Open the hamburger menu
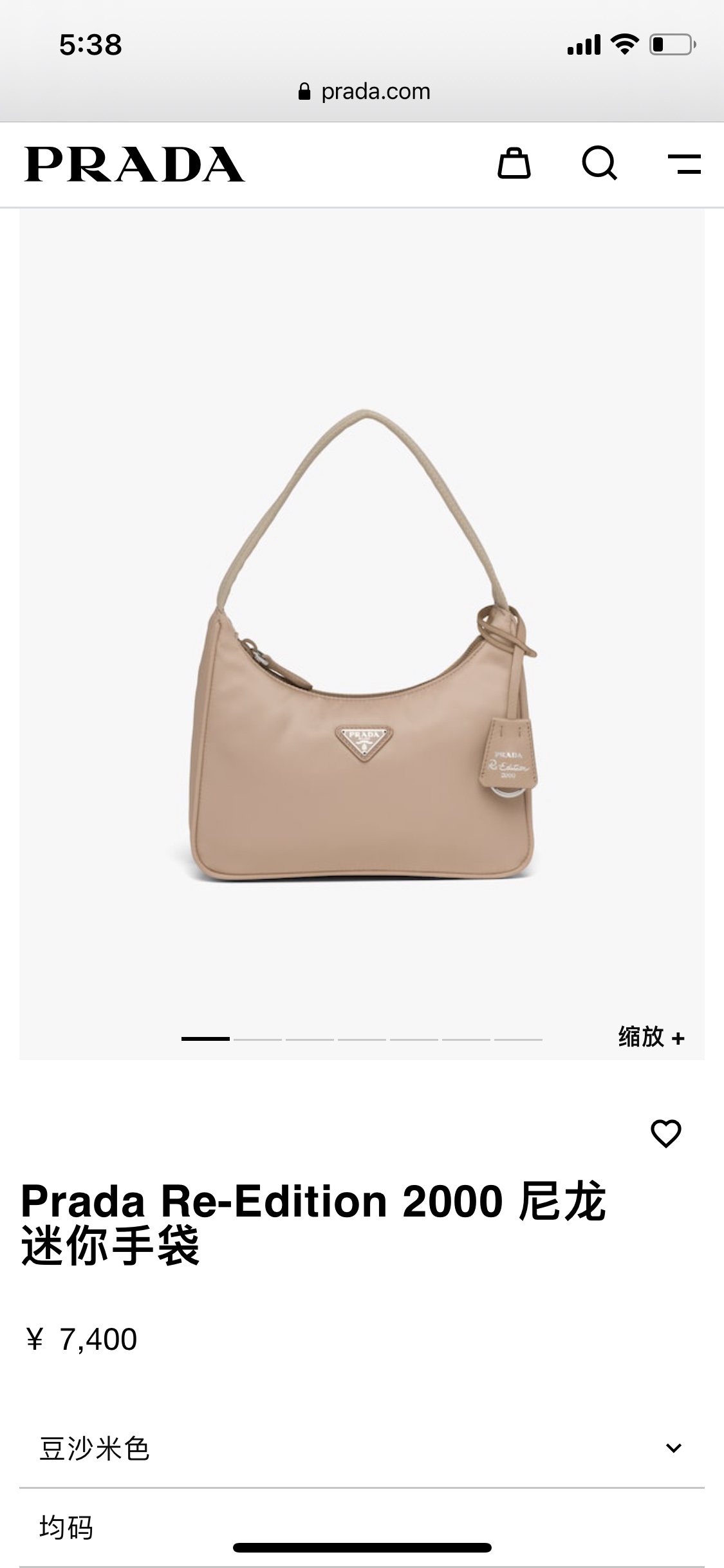Screen dimensions: 724x1568 pyautogui.click(x=684, y=163)
